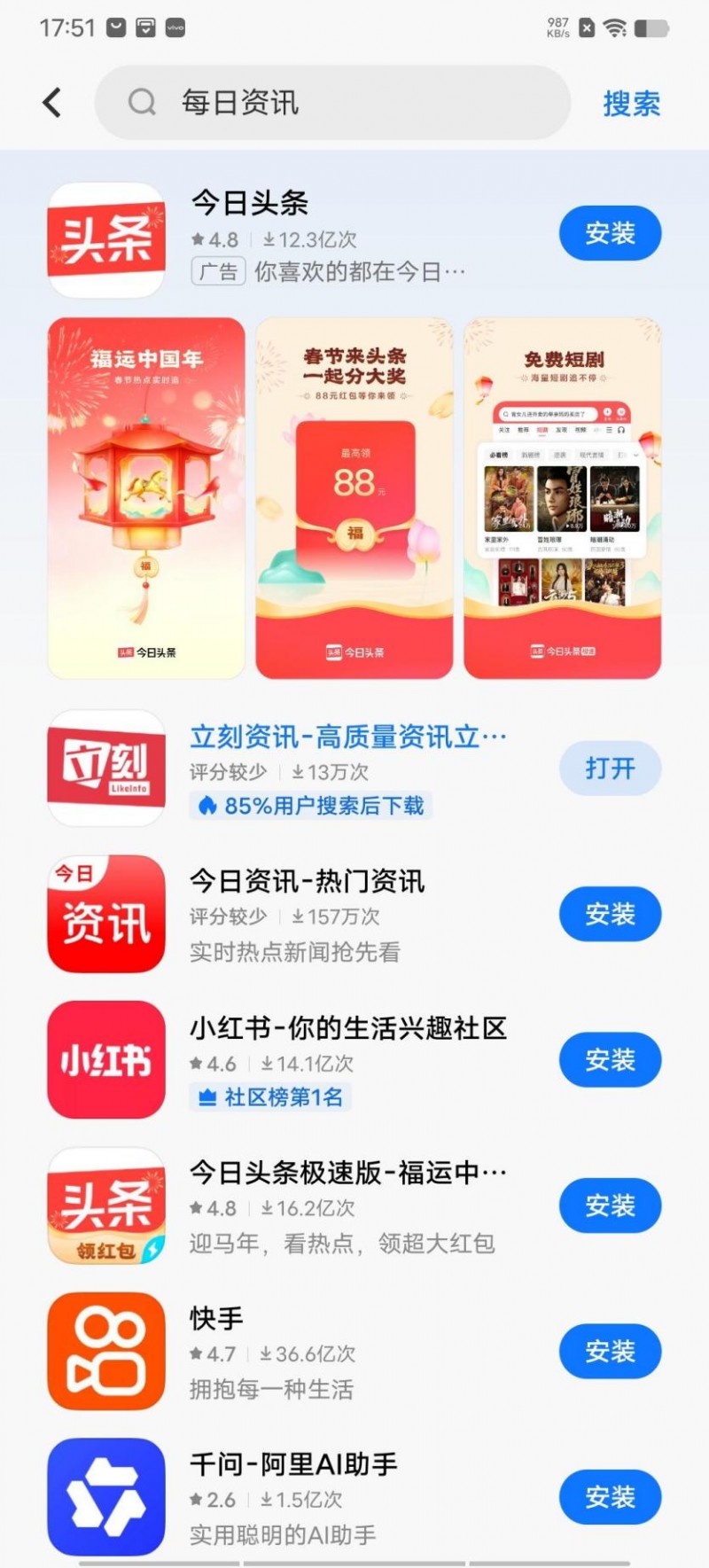Open the installed 立刻资讯 app with 打开
The width and height of the screenshot is (709, 1568).
610,768
